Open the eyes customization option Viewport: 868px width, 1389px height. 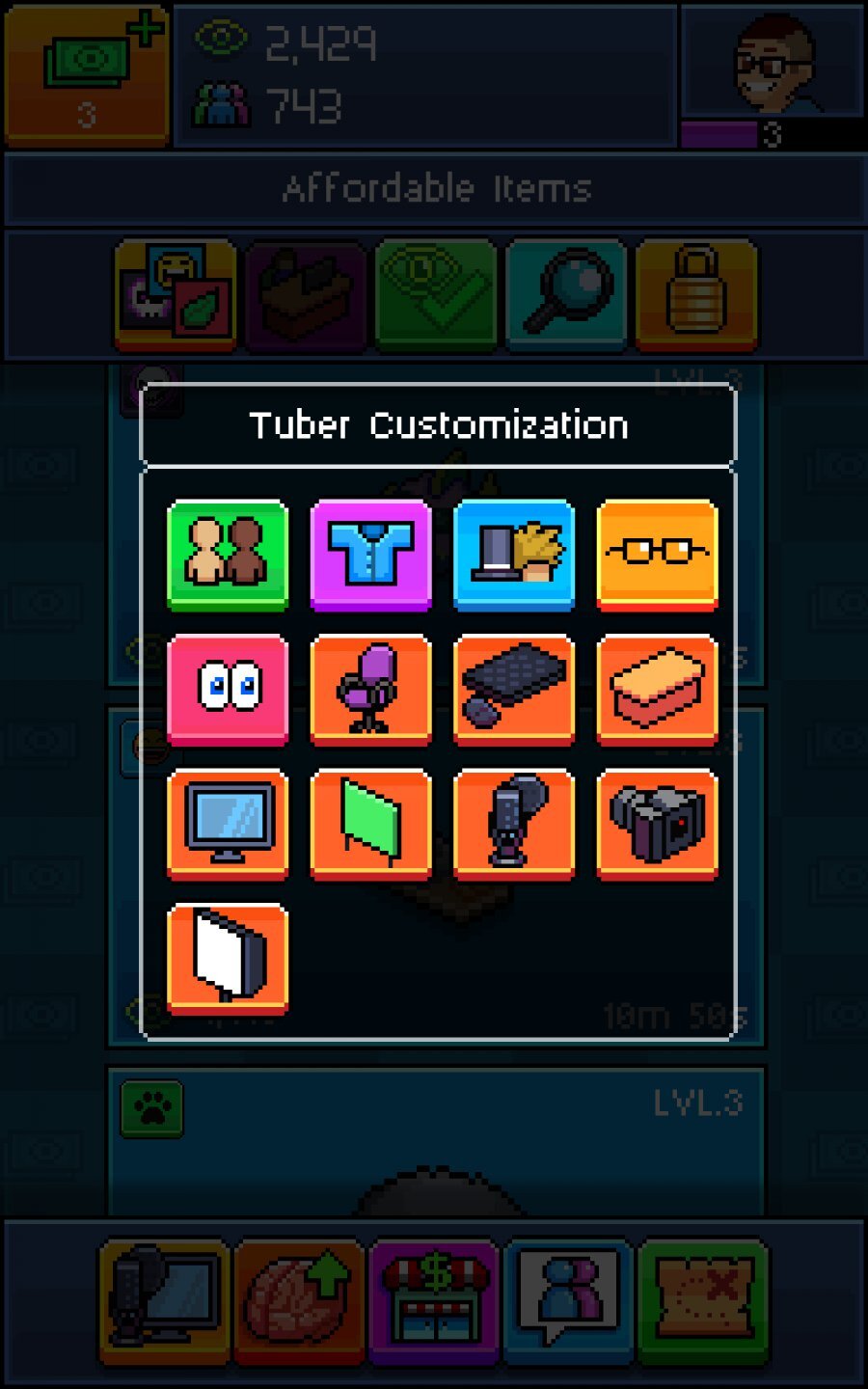[x=227, y=690]
